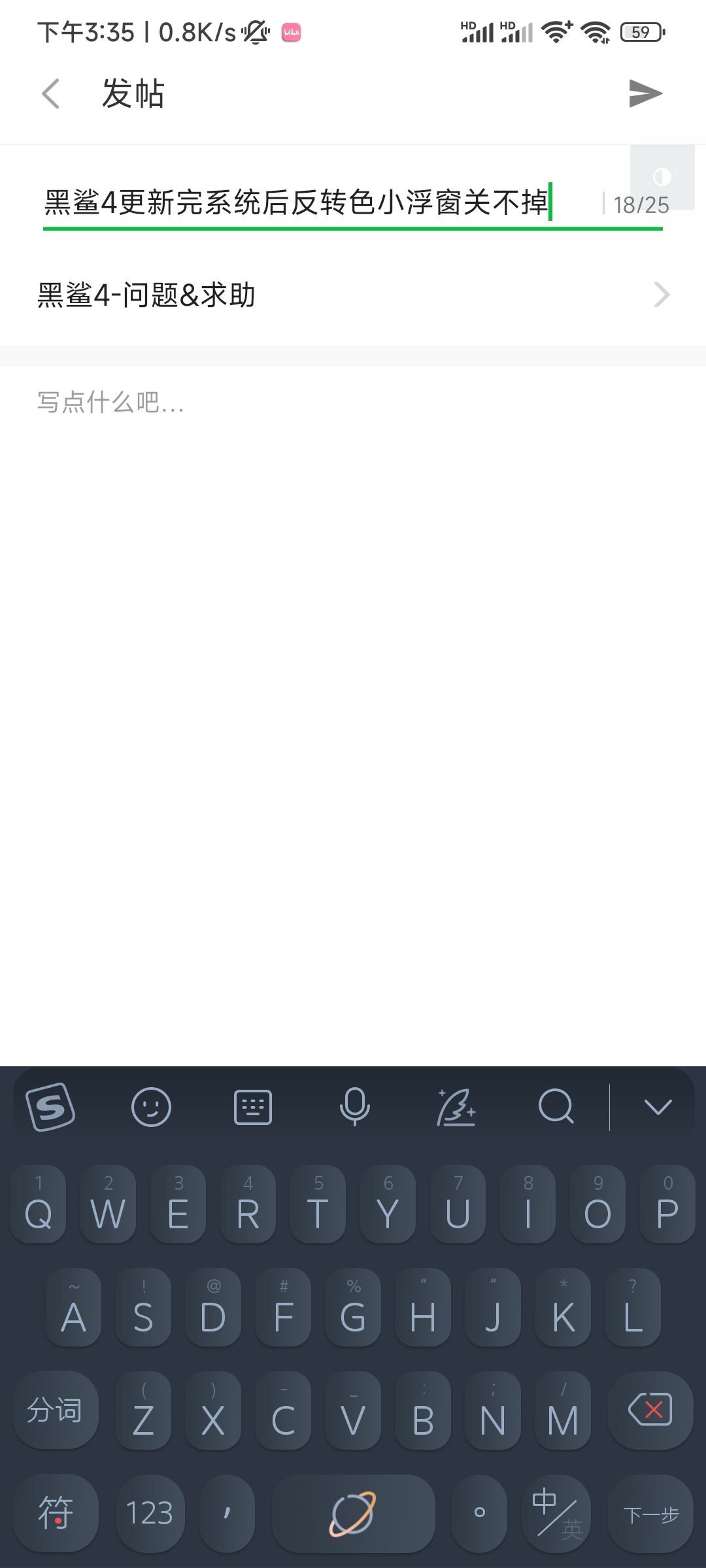Switch to the 123 numeric keypad
This screenshot has height=1568, width=706.
point(150,1513)
